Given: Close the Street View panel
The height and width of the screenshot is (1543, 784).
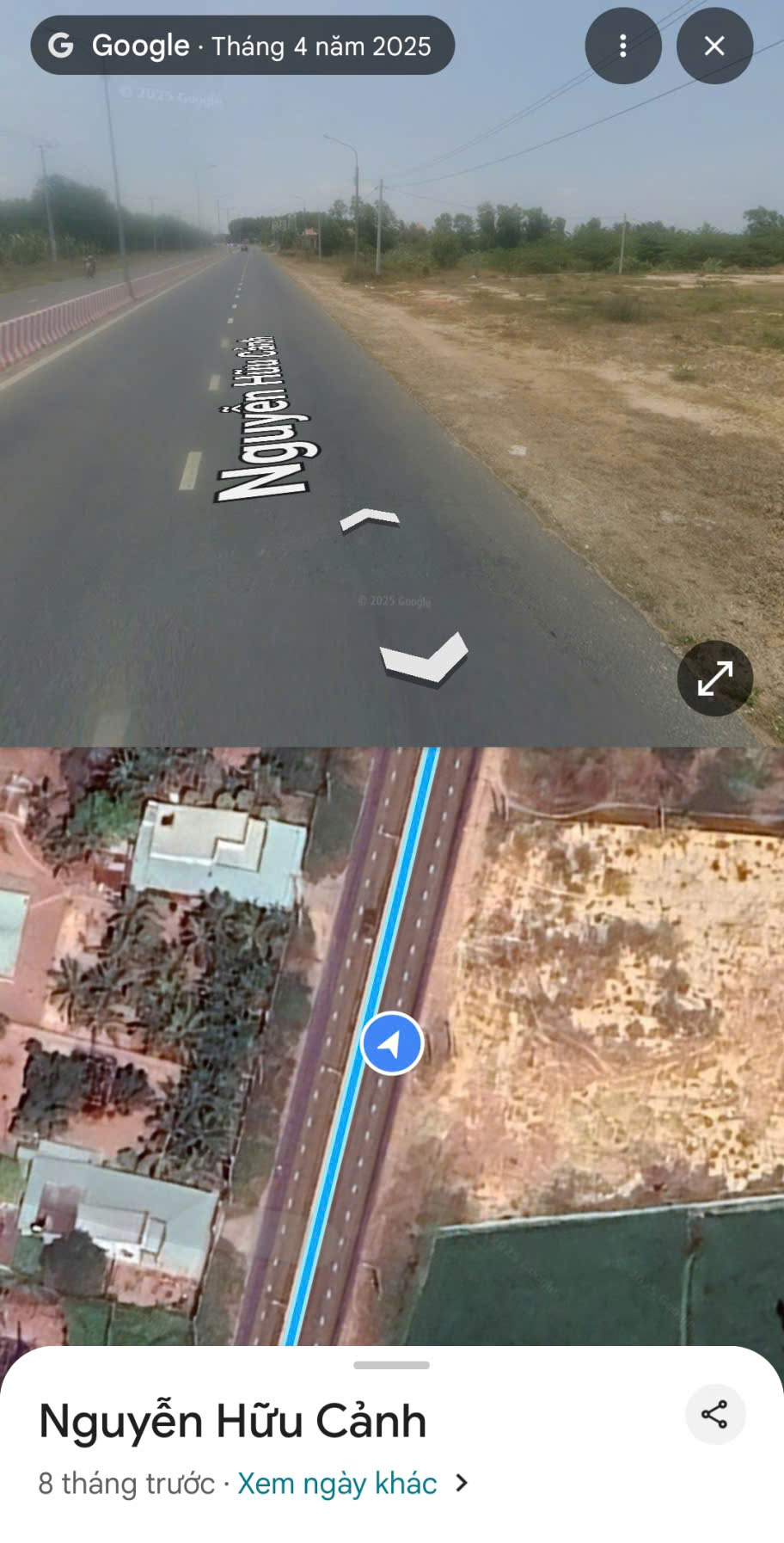Looking at the screenshot, I should pyautogui.click(x=714, y=46).
